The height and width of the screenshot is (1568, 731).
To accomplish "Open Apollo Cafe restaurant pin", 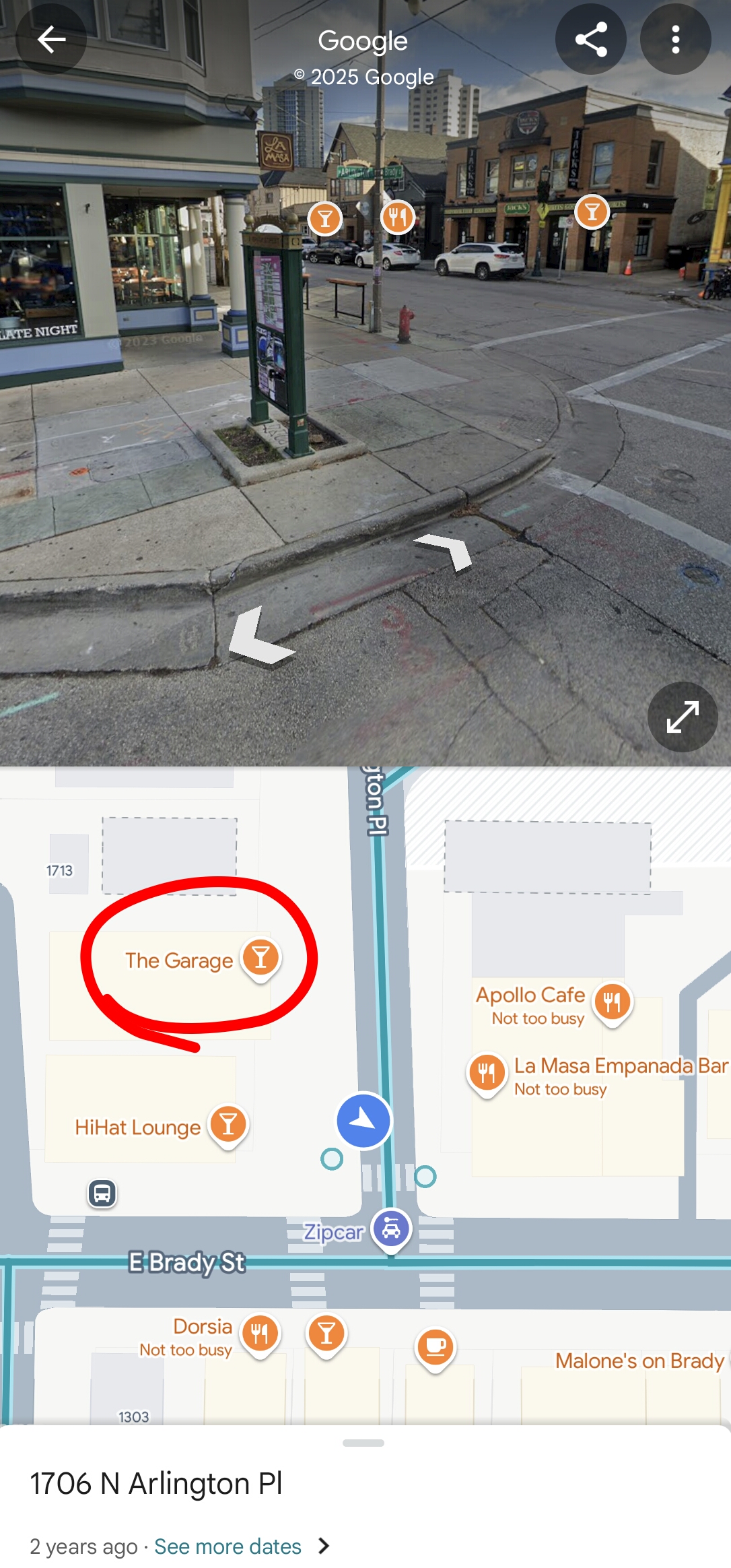I will [x=612, y=1001].
